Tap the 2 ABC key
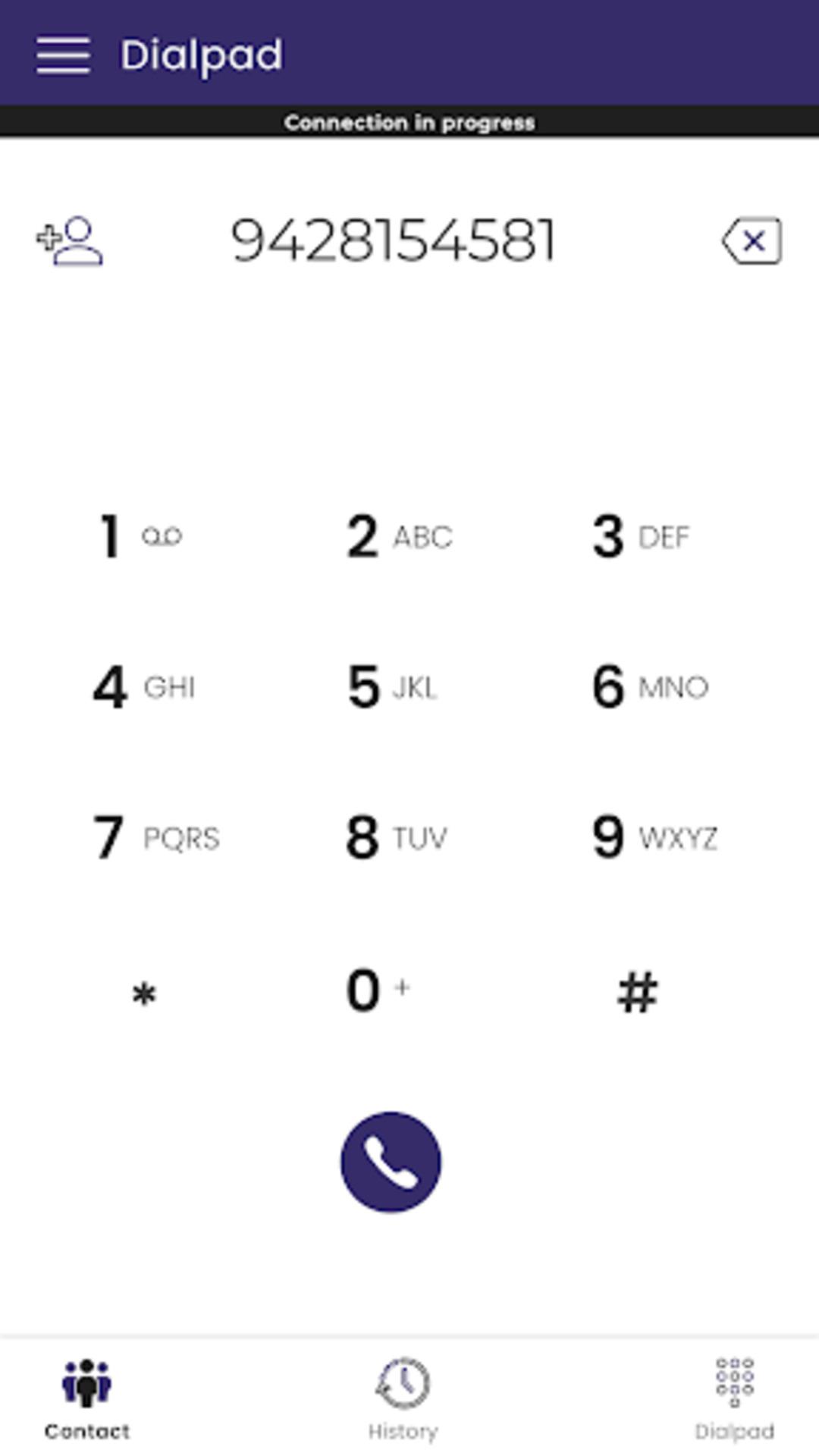The image size is (819, 1456). tap(400, 537)
